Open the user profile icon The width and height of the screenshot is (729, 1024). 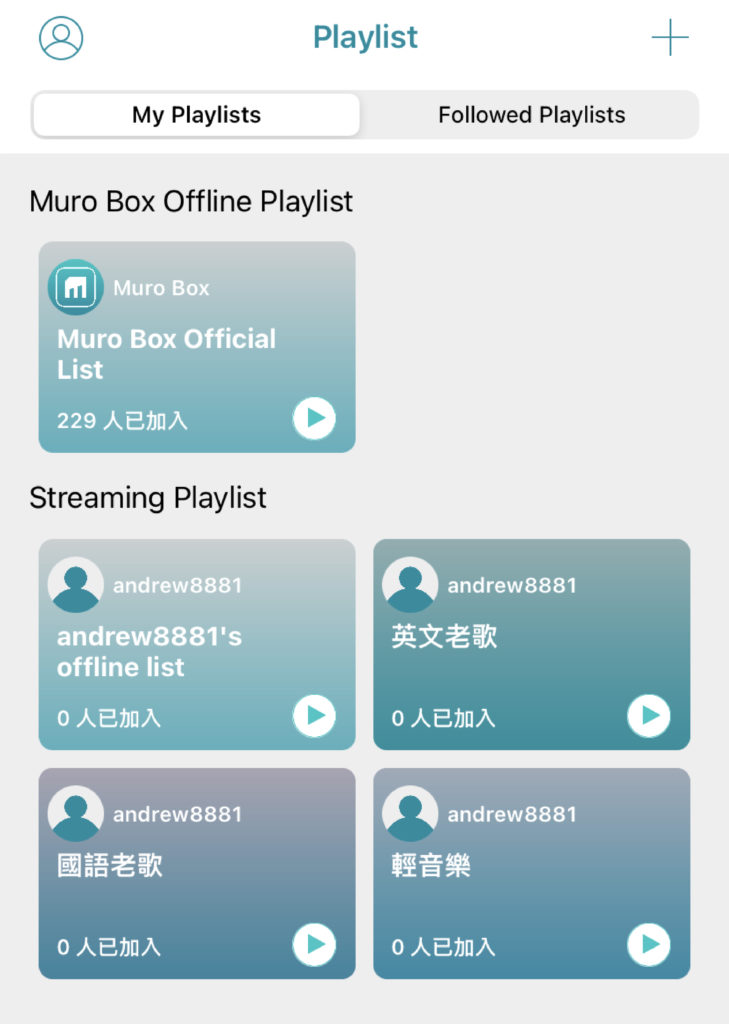[61, 38]
